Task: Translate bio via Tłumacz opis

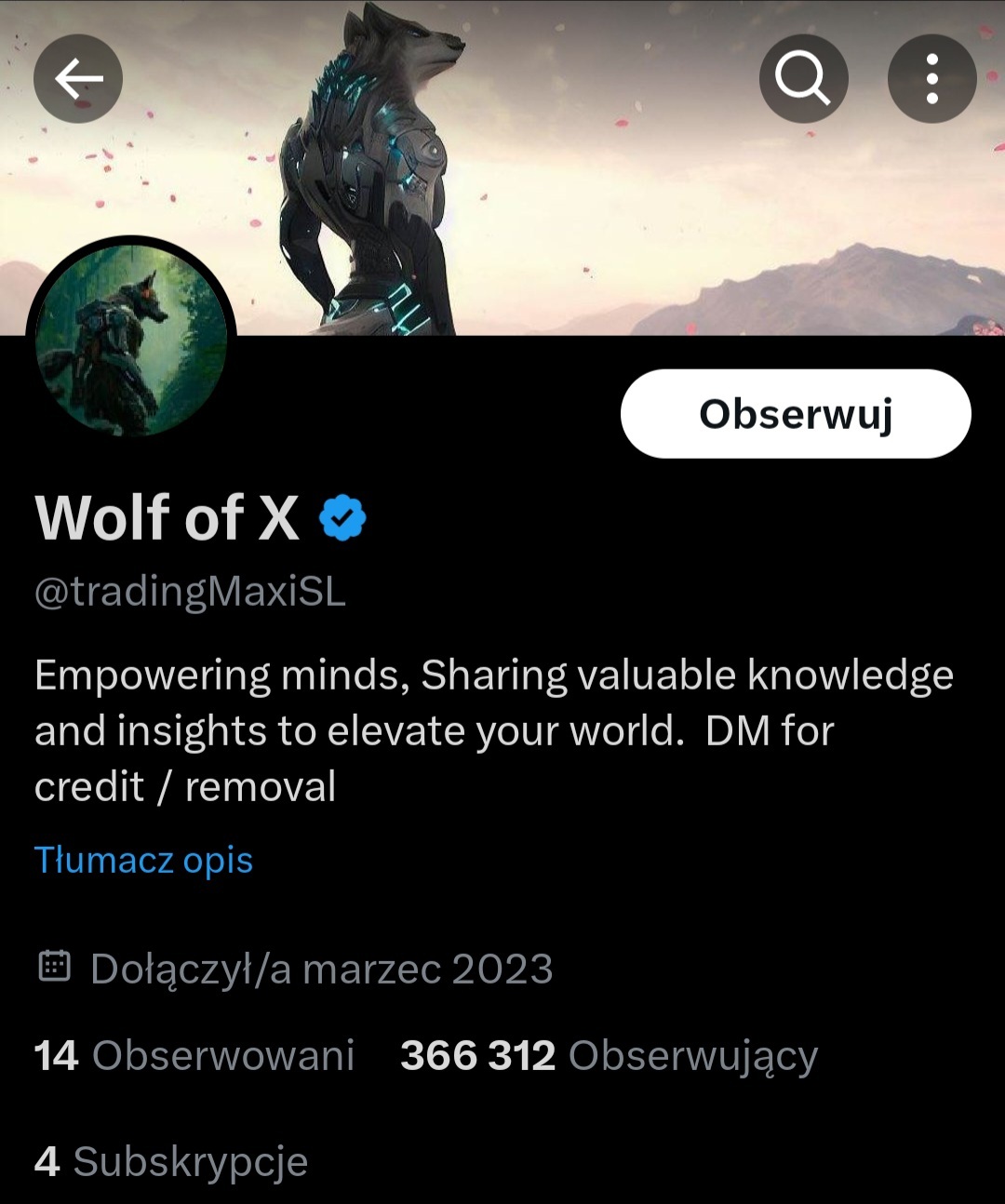Action: tap(143, 860)
